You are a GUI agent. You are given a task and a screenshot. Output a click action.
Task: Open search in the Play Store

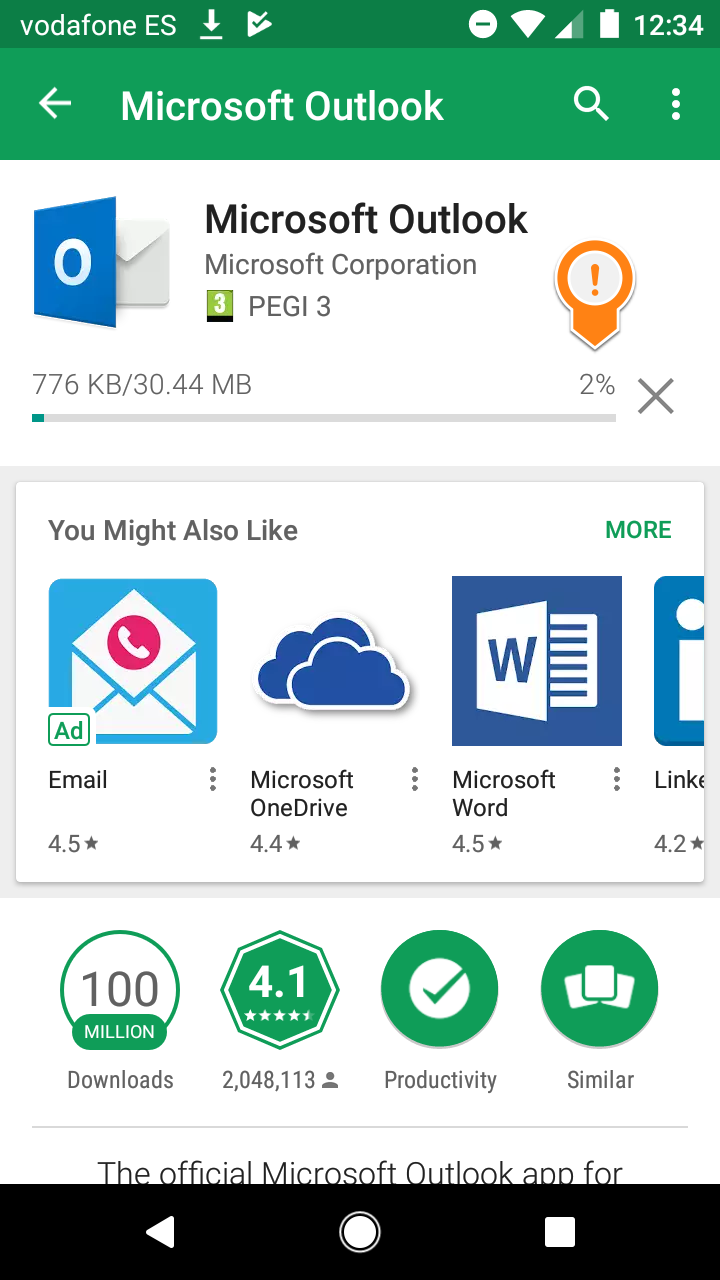[x=591, y=104]
